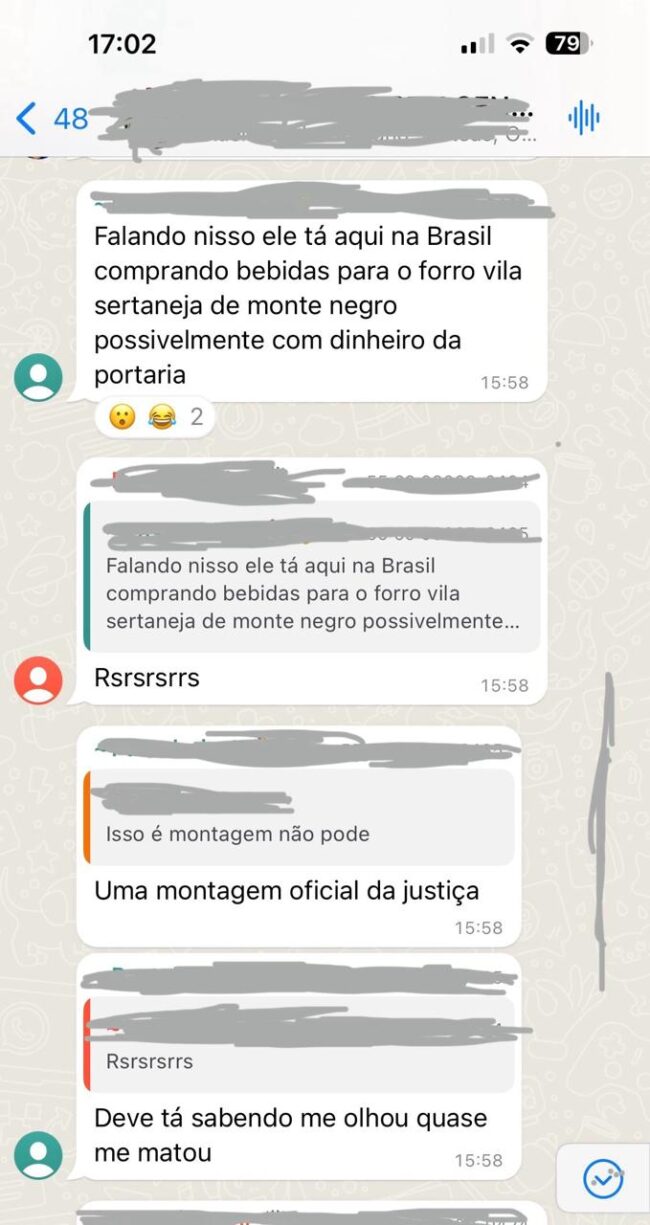
Task: Jump to the quoted 'Rsrsrsrrs' message
Action: (300, 1045)
